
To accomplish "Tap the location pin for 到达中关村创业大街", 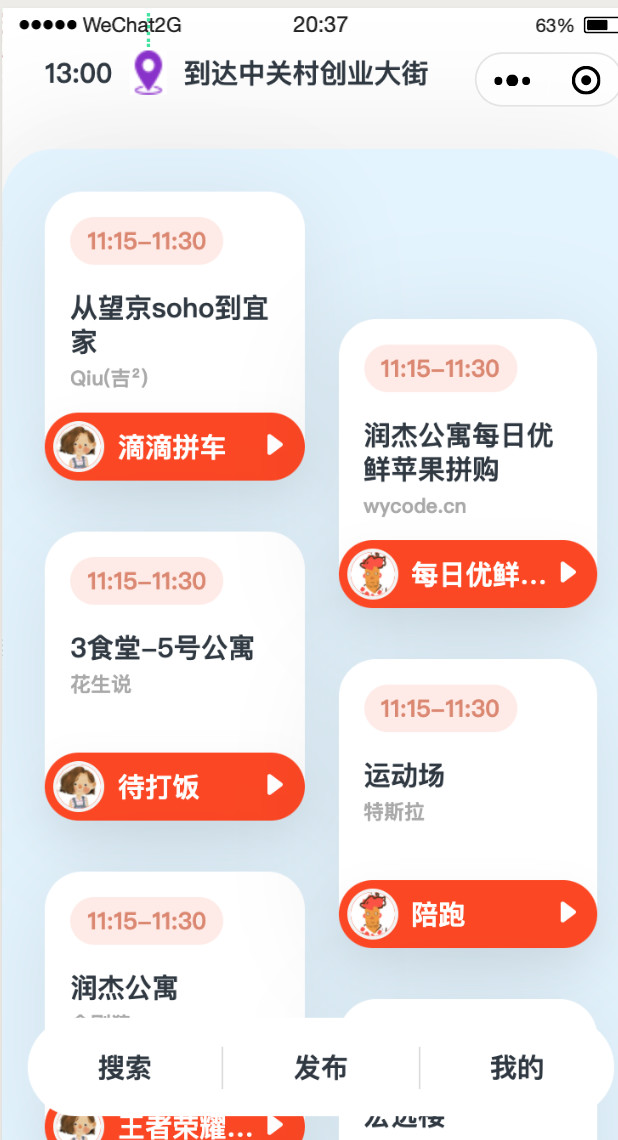I will tap(148, 73).
